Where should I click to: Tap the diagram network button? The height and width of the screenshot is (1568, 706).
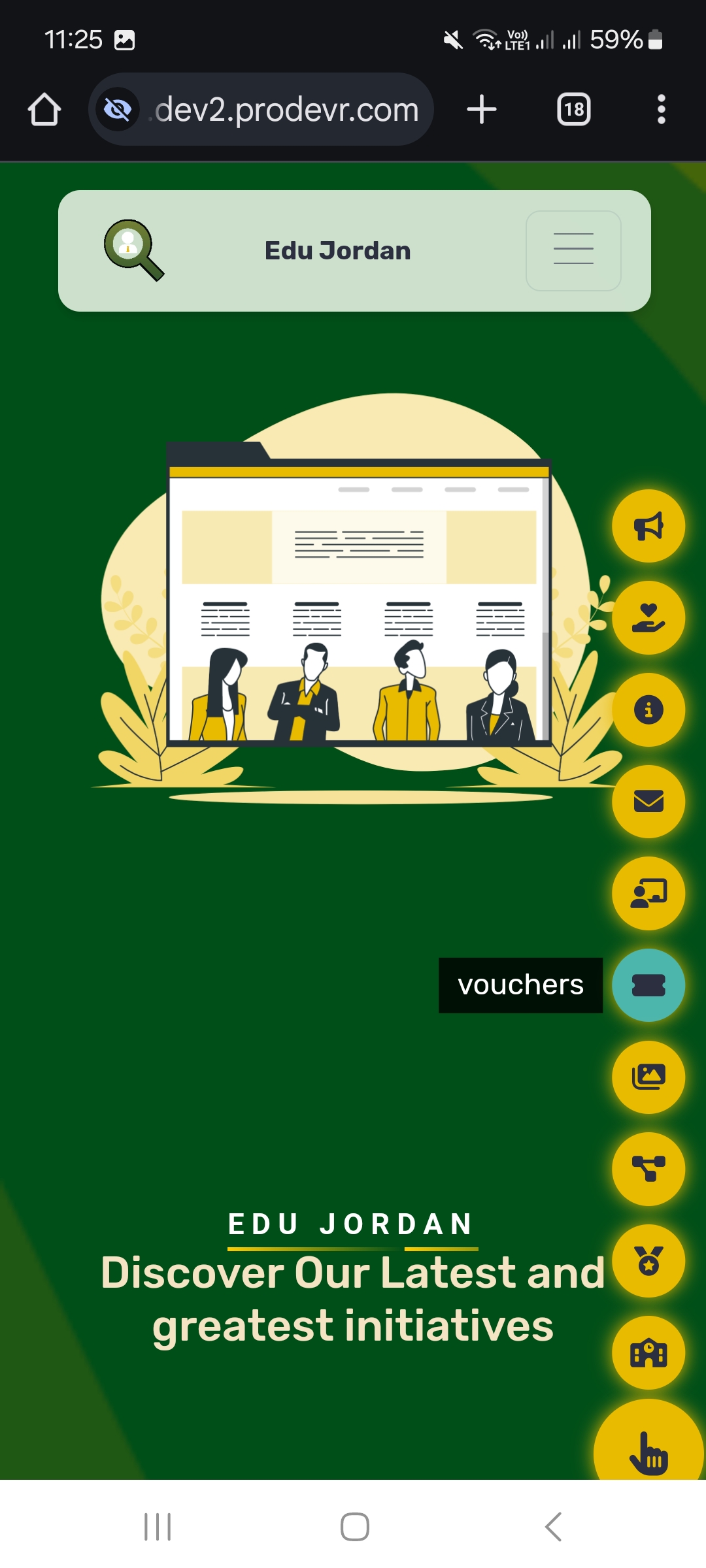tap(648, 1169)
